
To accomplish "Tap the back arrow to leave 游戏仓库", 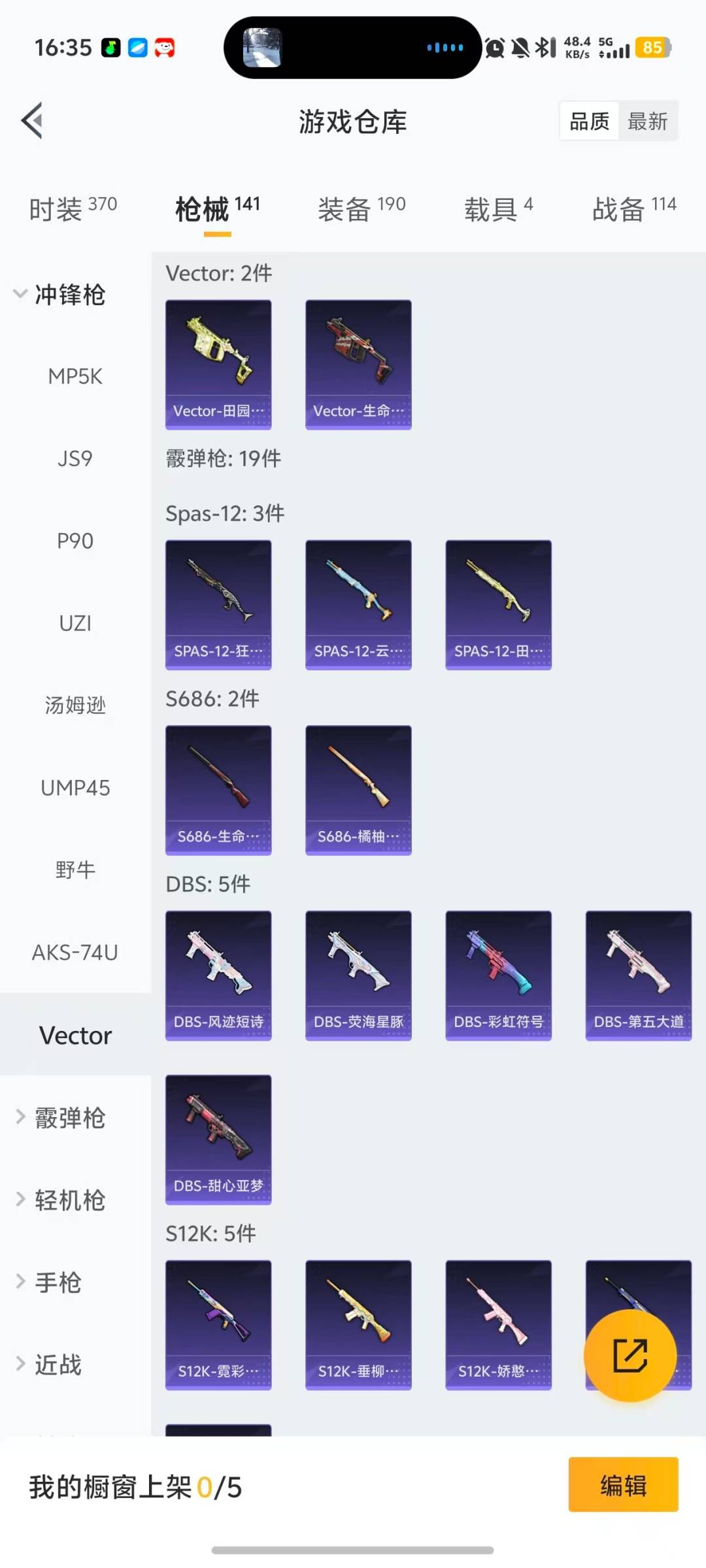I will (31, 121).
